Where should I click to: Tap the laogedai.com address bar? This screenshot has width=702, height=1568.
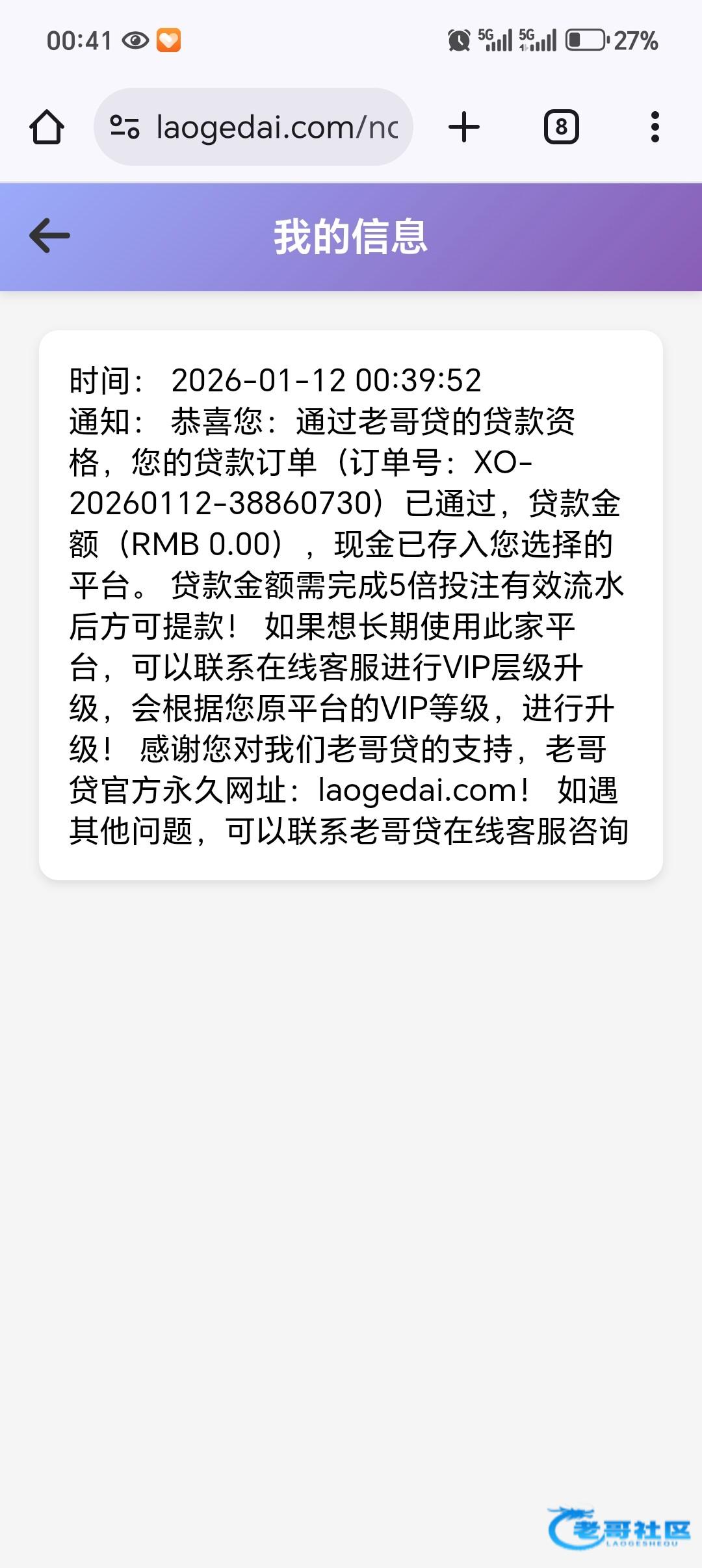pyautogui.click(x=276, y=127)
